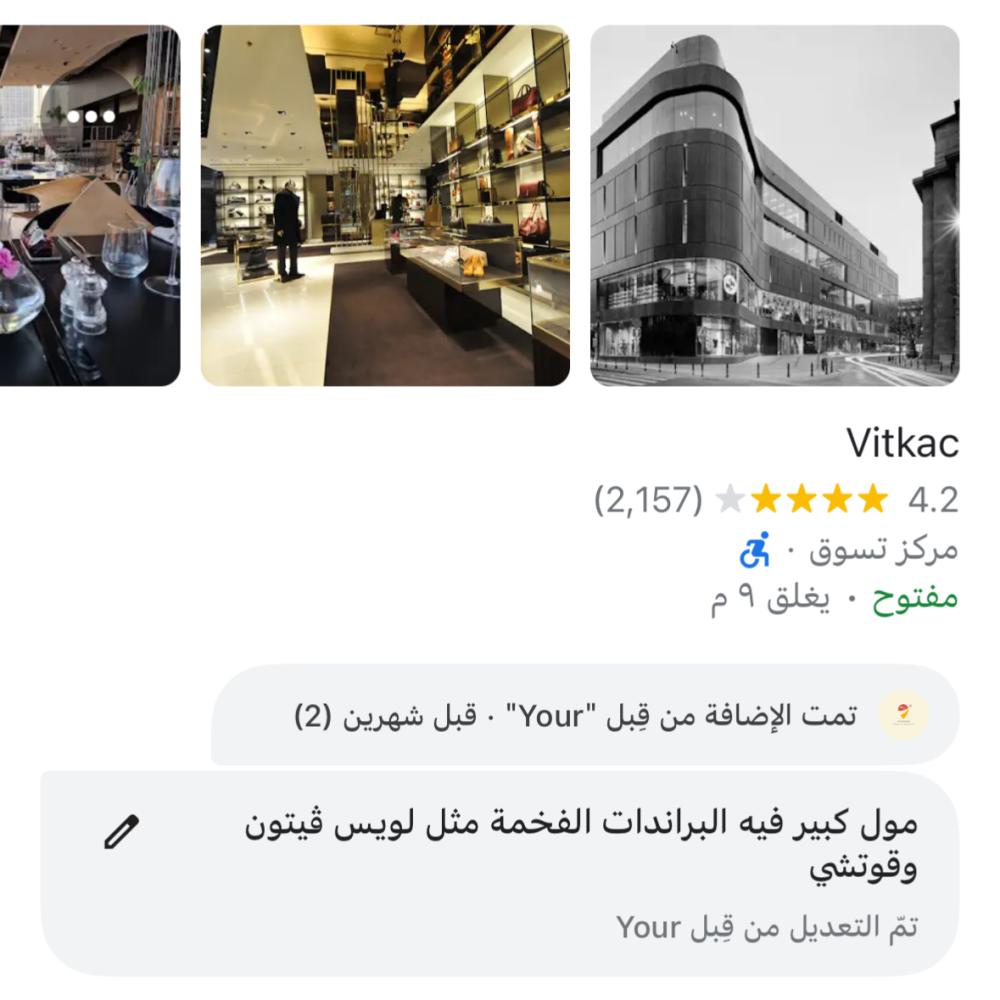Open the 2,157 reviews rating
The image size is (1000, 1000).
775,498
